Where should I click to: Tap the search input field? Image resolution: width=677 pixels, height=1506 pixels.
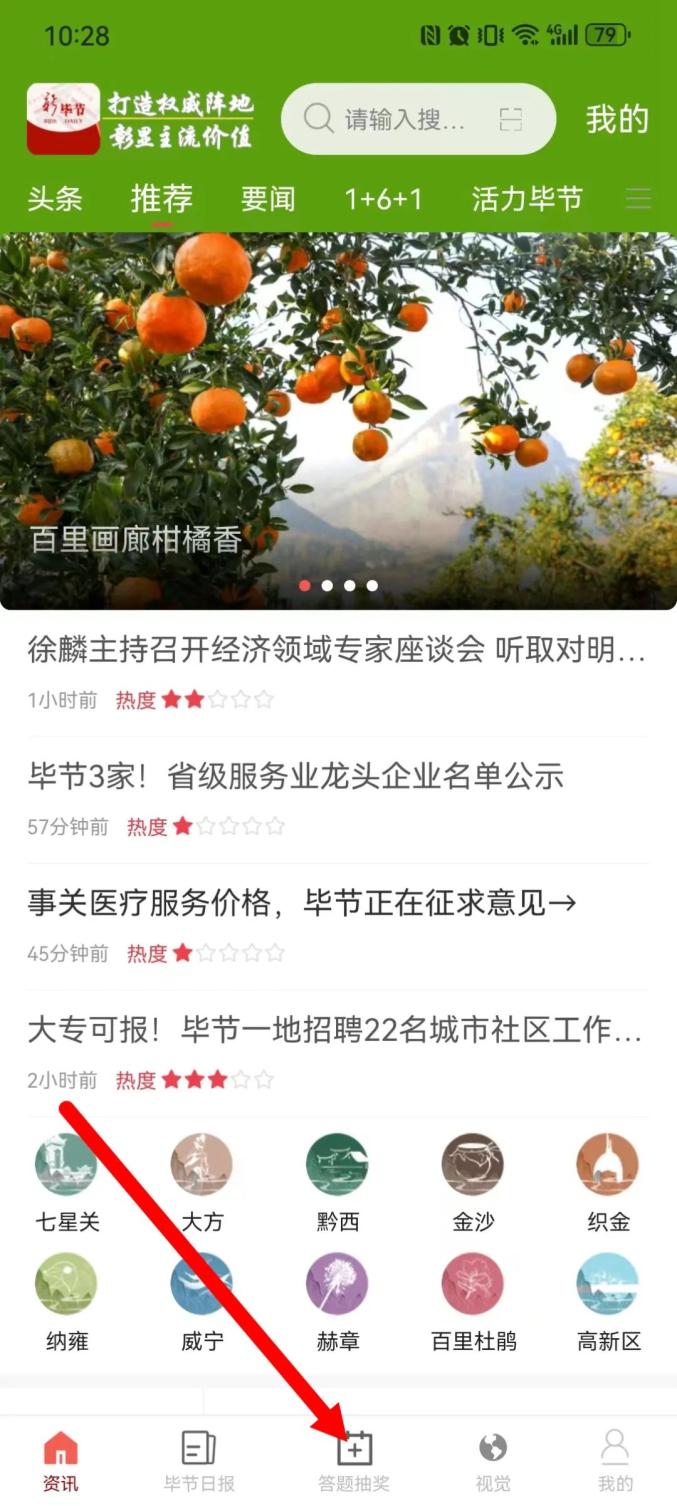[400, 120]
